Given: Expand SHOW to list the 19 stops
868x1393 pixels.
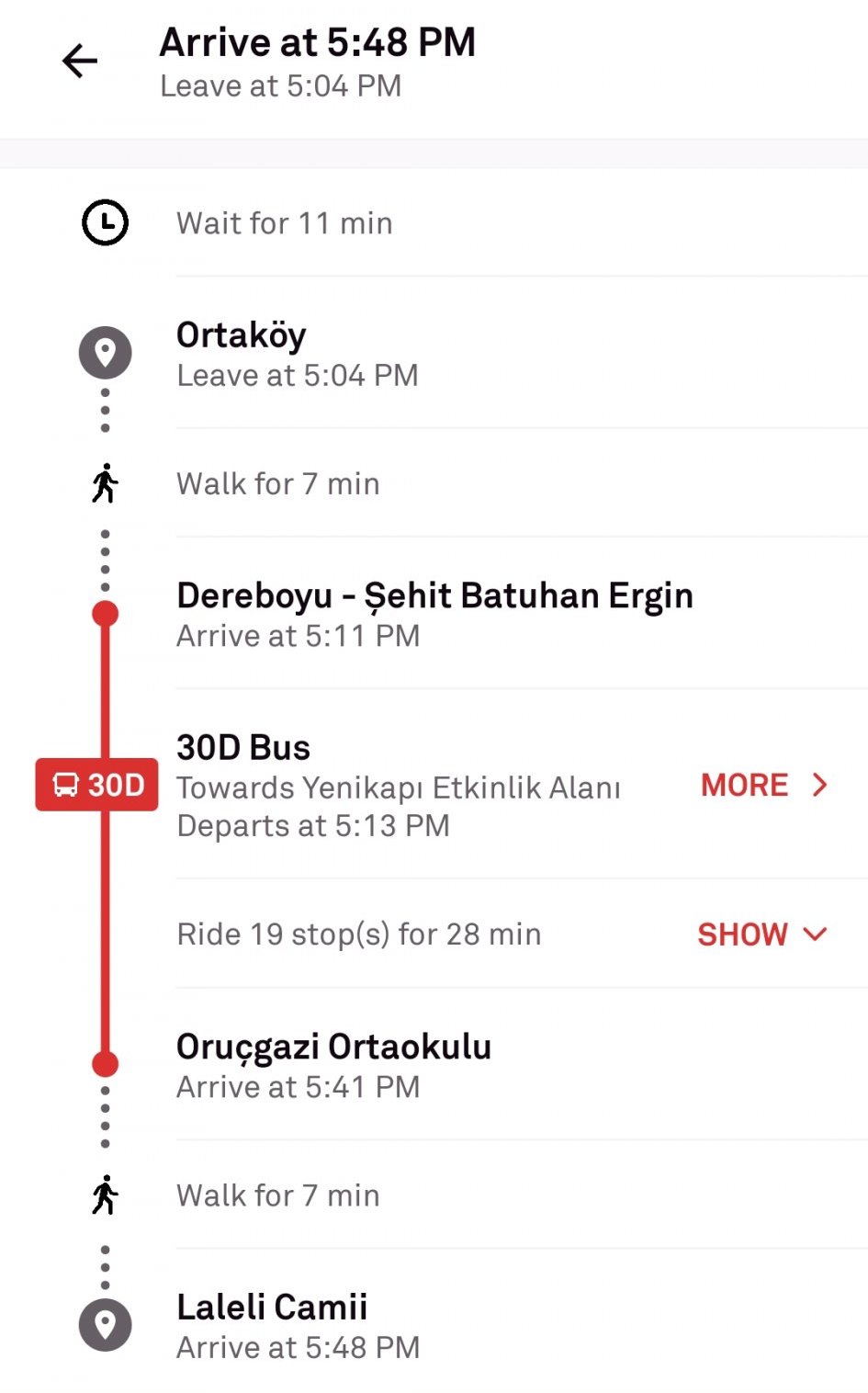Looking at the screenshot, I should pyautogui.click(x=761, y=934).
